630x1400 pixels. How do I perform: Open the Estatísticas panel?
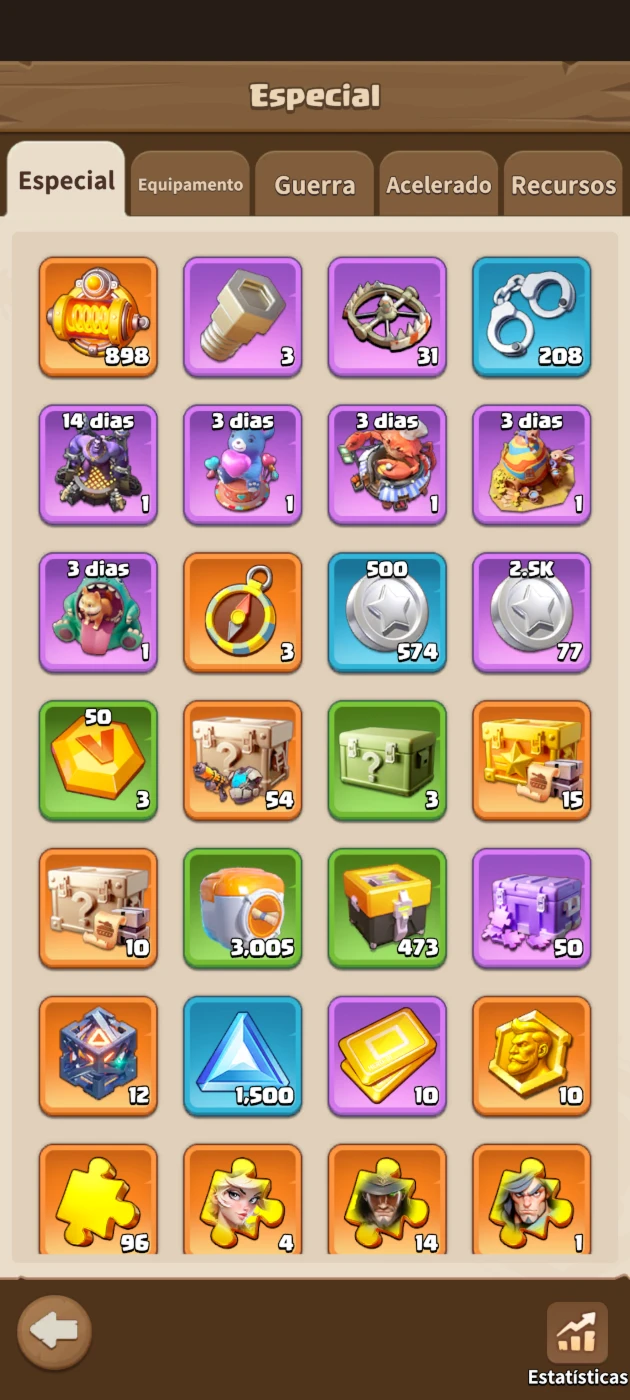click(577, 1343)
